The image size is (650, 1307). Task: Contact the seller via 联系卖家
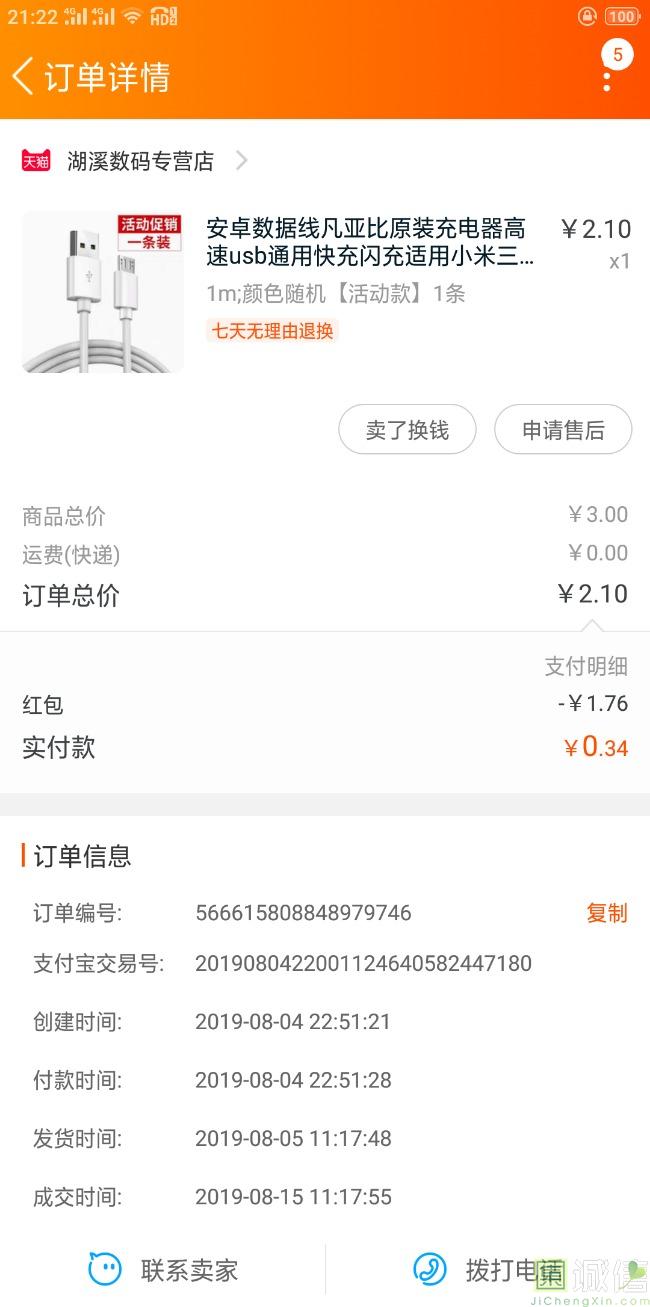click(x=164, y=1270)
